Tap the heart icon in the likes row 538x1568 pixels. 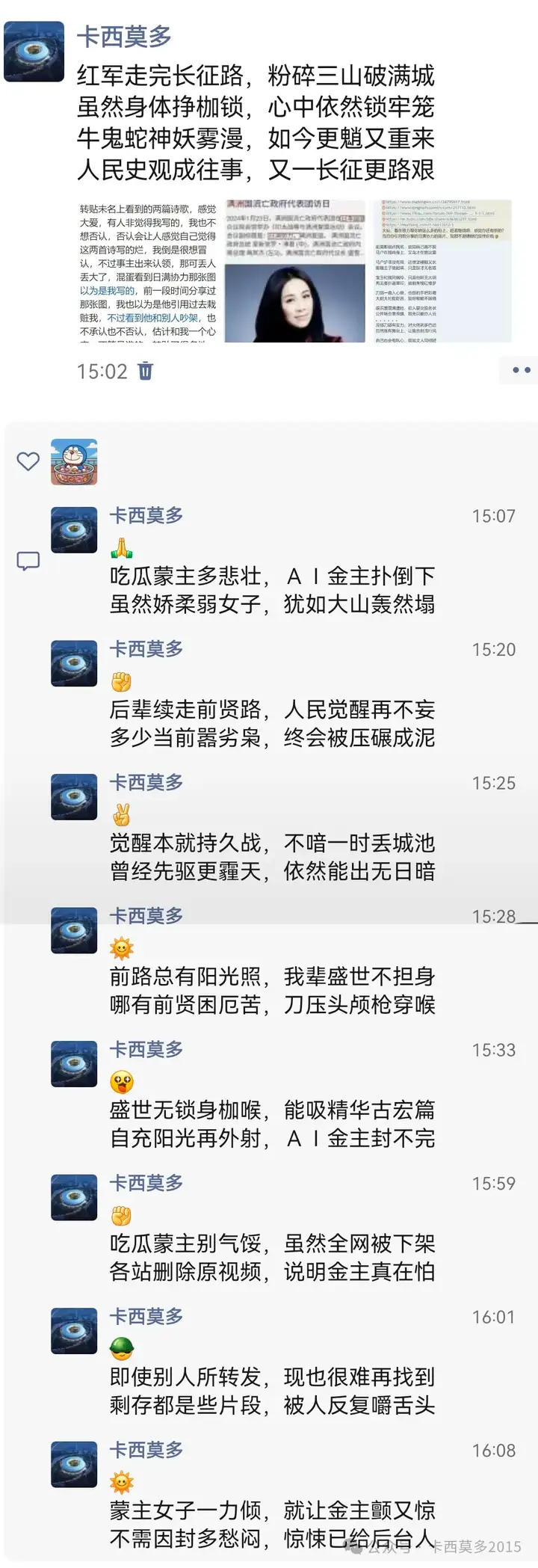[x=28, y=461]
